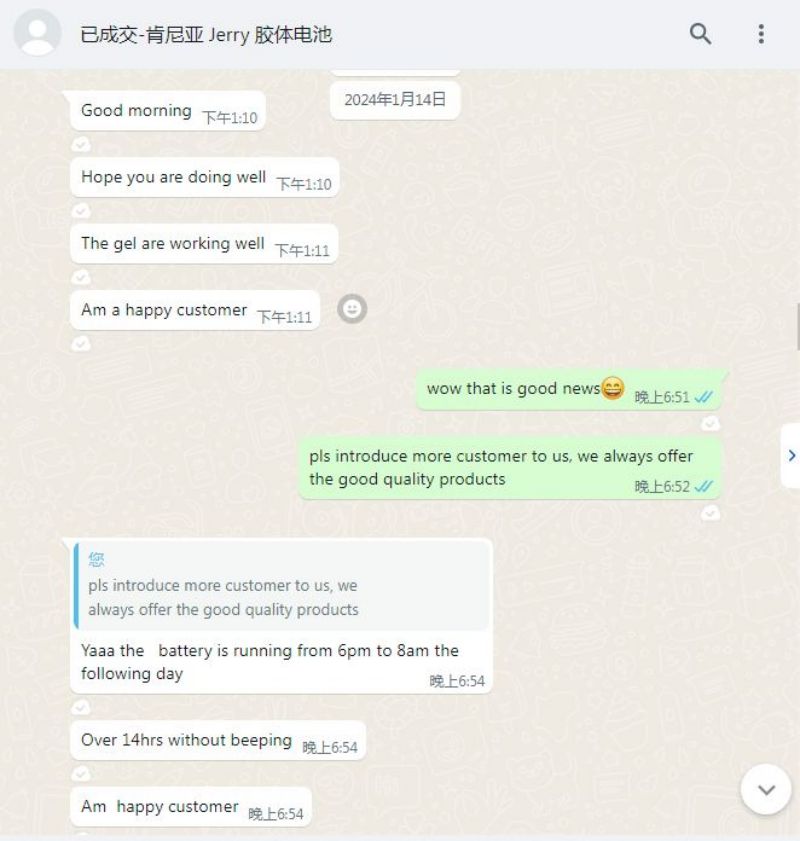Viewport: 800px width, 841px height.
Task: React to 'Am a happy customer' message
Action: click(x=351, y=309)
